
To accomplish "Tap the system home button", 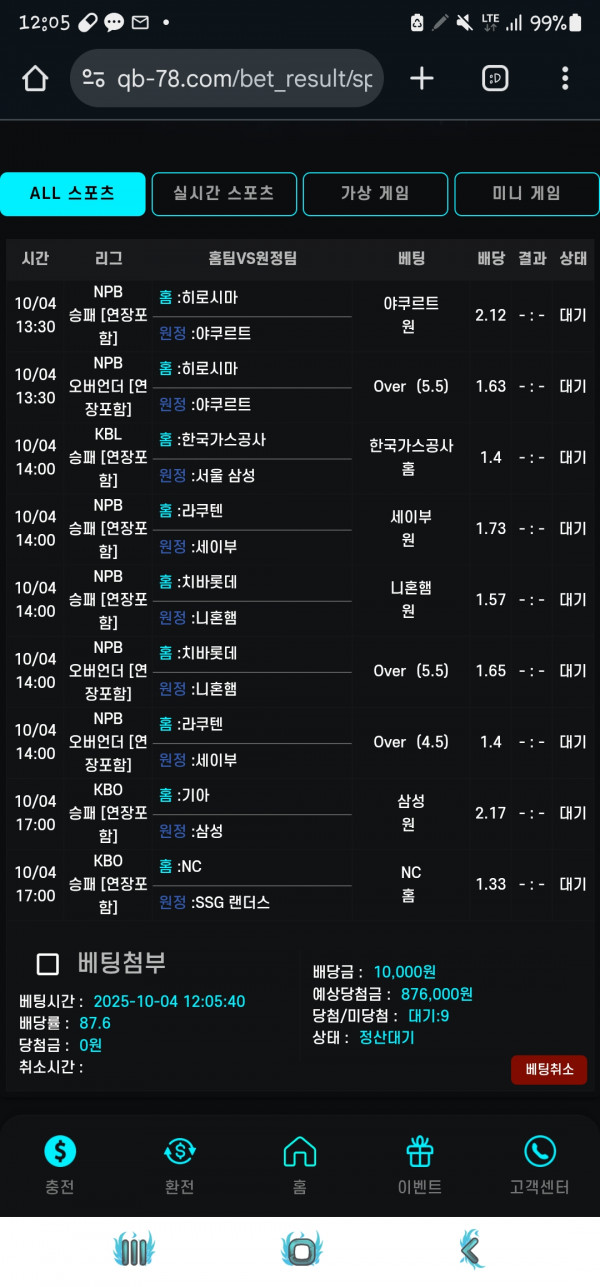I will coord(301,1250).
